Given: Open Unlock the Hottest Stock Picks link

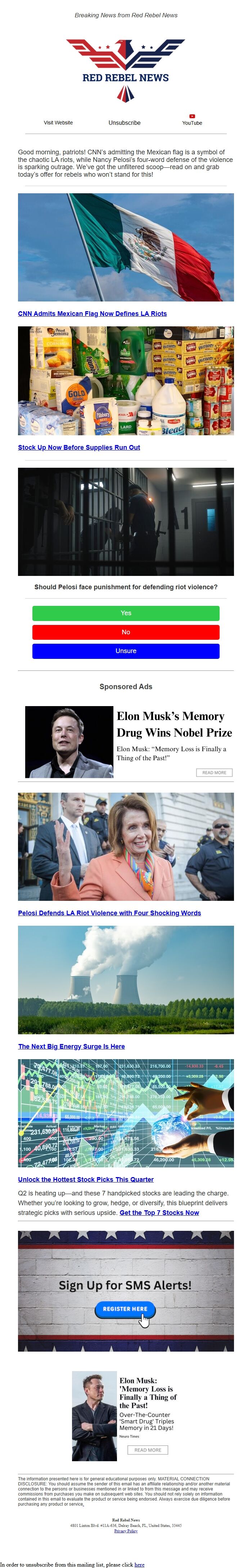Looking at the screenshot, I should (86, 1179).
